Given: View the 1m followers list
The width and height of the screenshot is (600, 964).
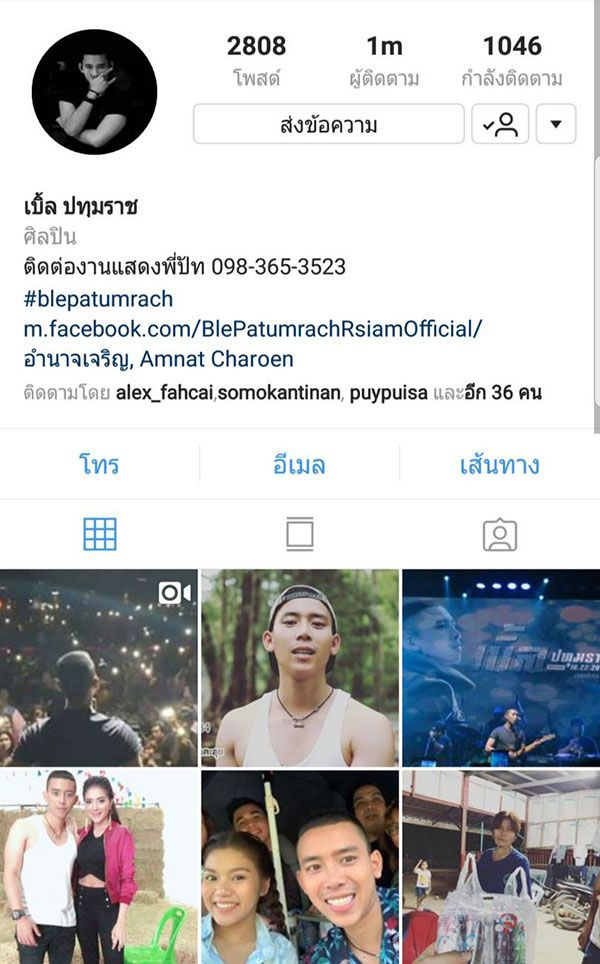Looking at the screenshot, I should 384,59.
